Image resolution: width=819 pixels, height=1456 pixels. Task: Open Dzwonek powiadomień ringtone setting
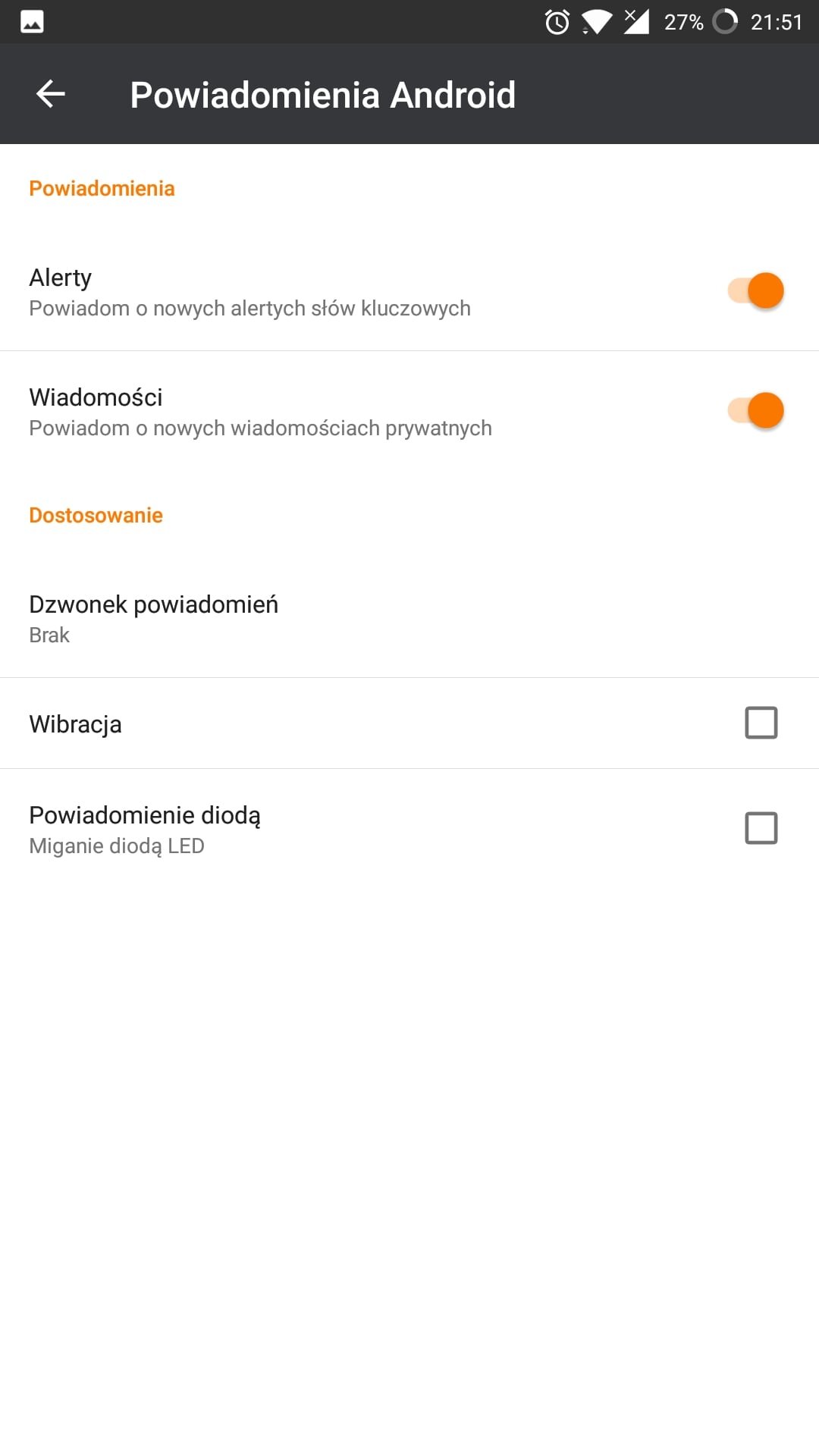409,618
